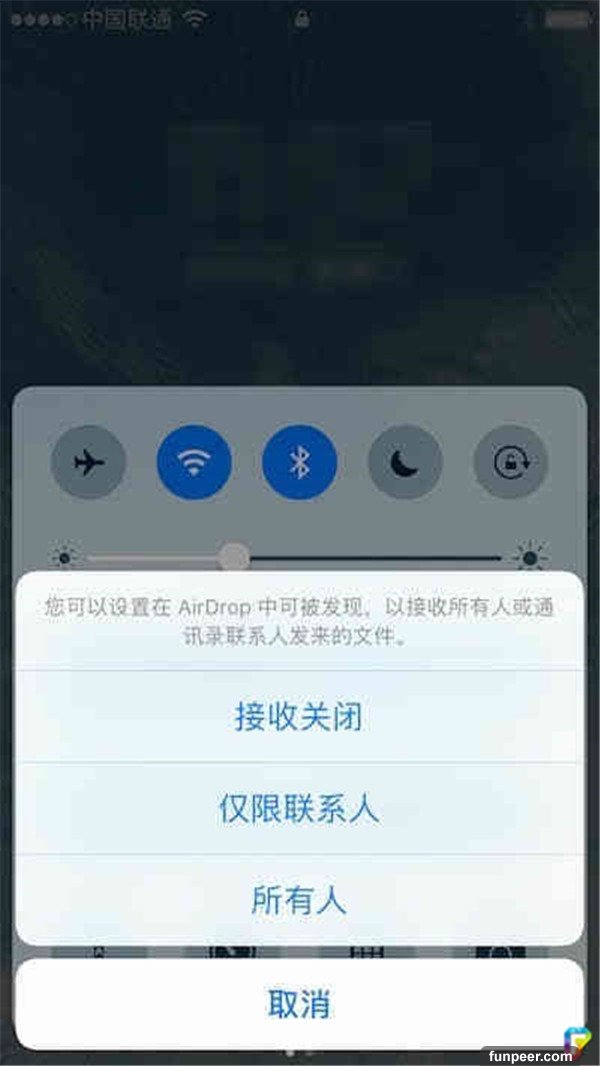Enable airplane mode
Screen dimensions: 600x1066
pyautogui.click(x=89, y=462)
